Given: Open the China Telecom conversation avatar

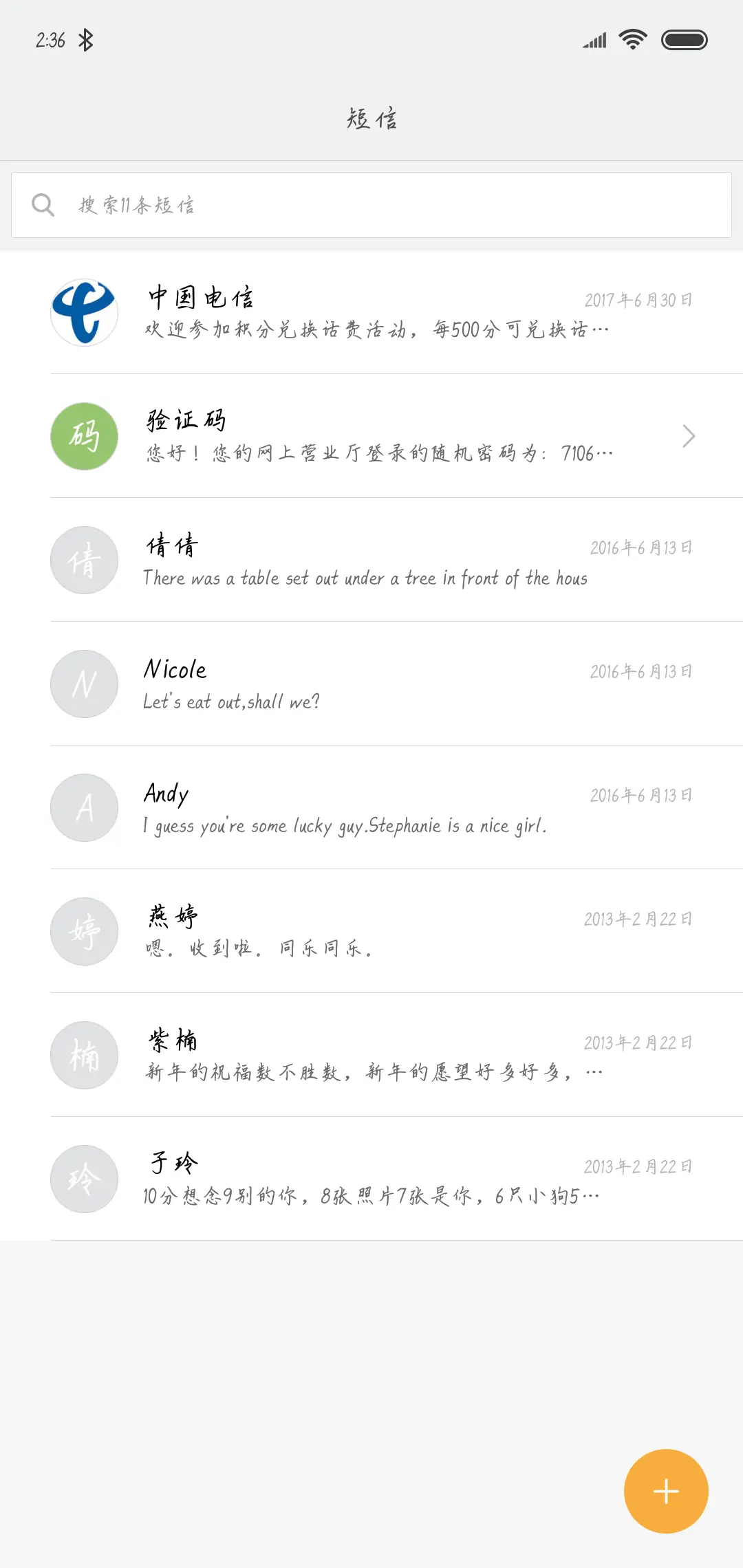Looking at the screenshot, I should [x=84, y=312].
